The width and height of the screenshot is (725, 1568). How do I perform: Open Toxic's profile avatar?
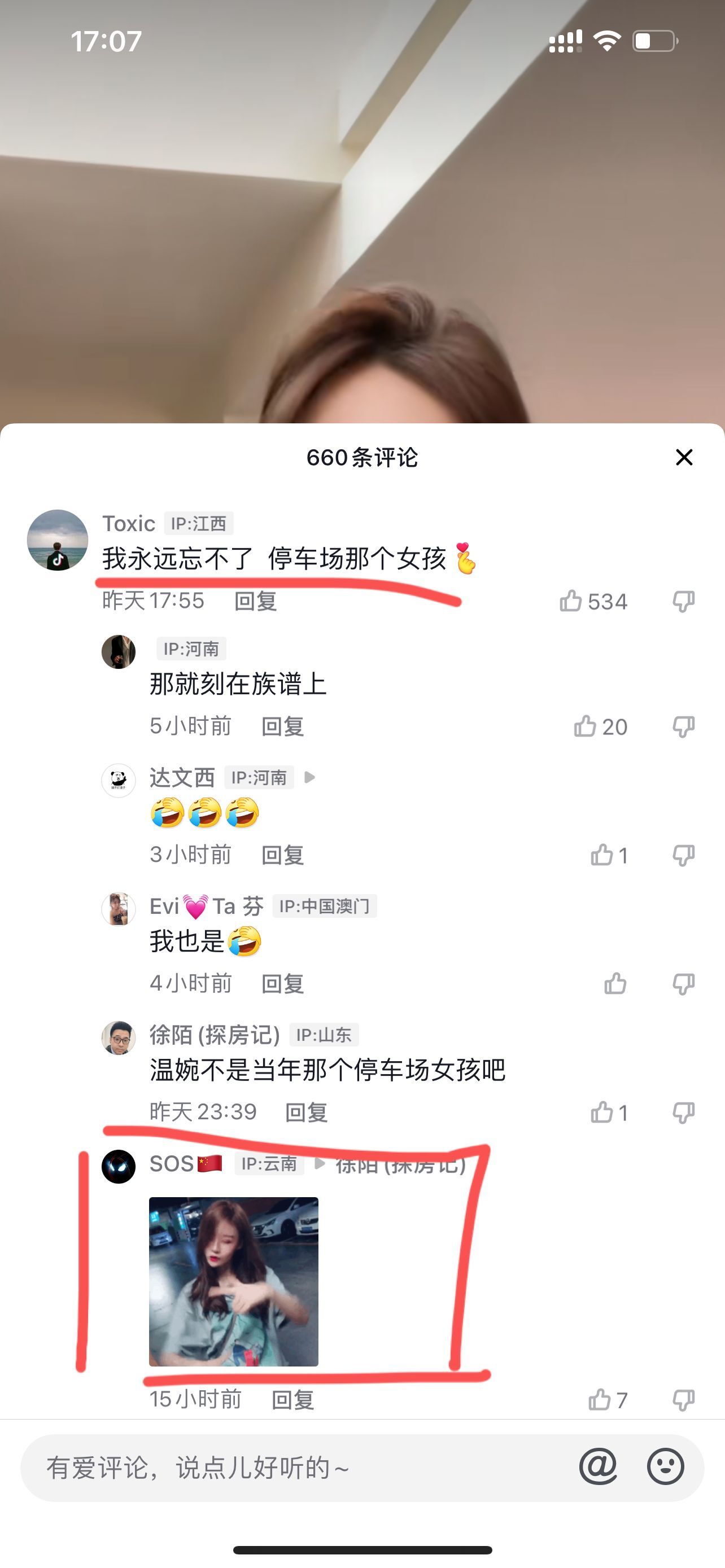pos(58,540)
